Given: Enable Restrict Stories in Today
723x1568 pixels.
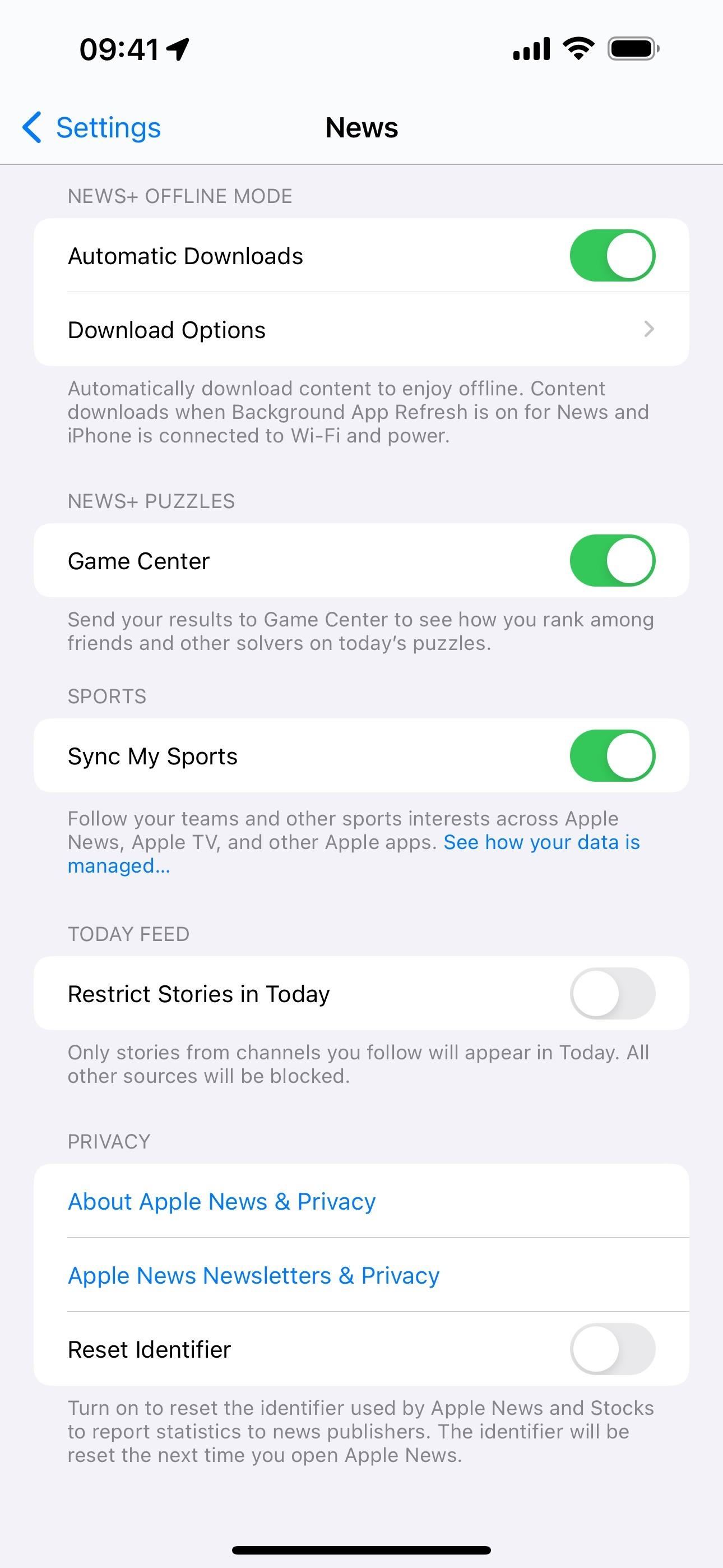Looking at the screenshot, I should click(x=611, y=993).
